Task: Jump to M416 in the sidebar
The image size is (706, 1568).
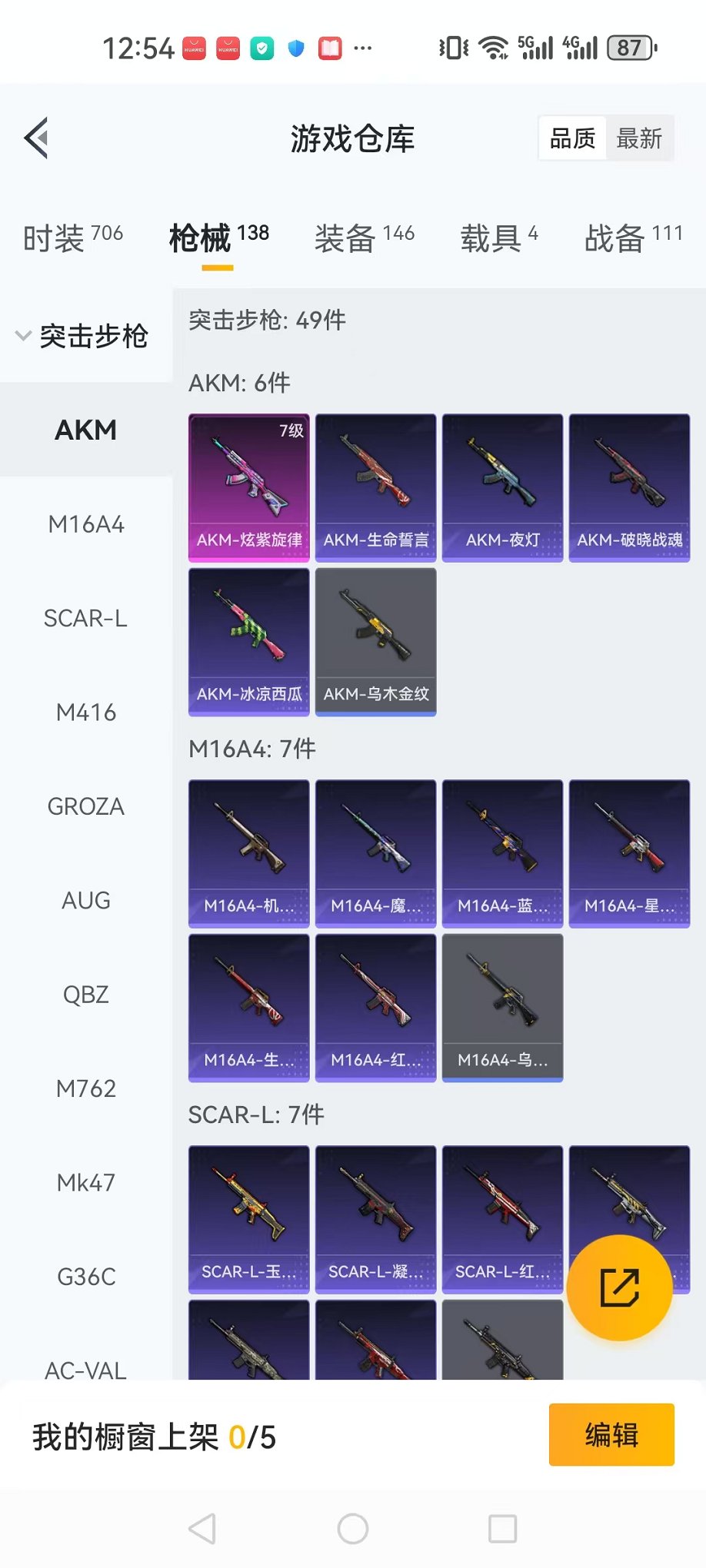Action: (86, 713)
